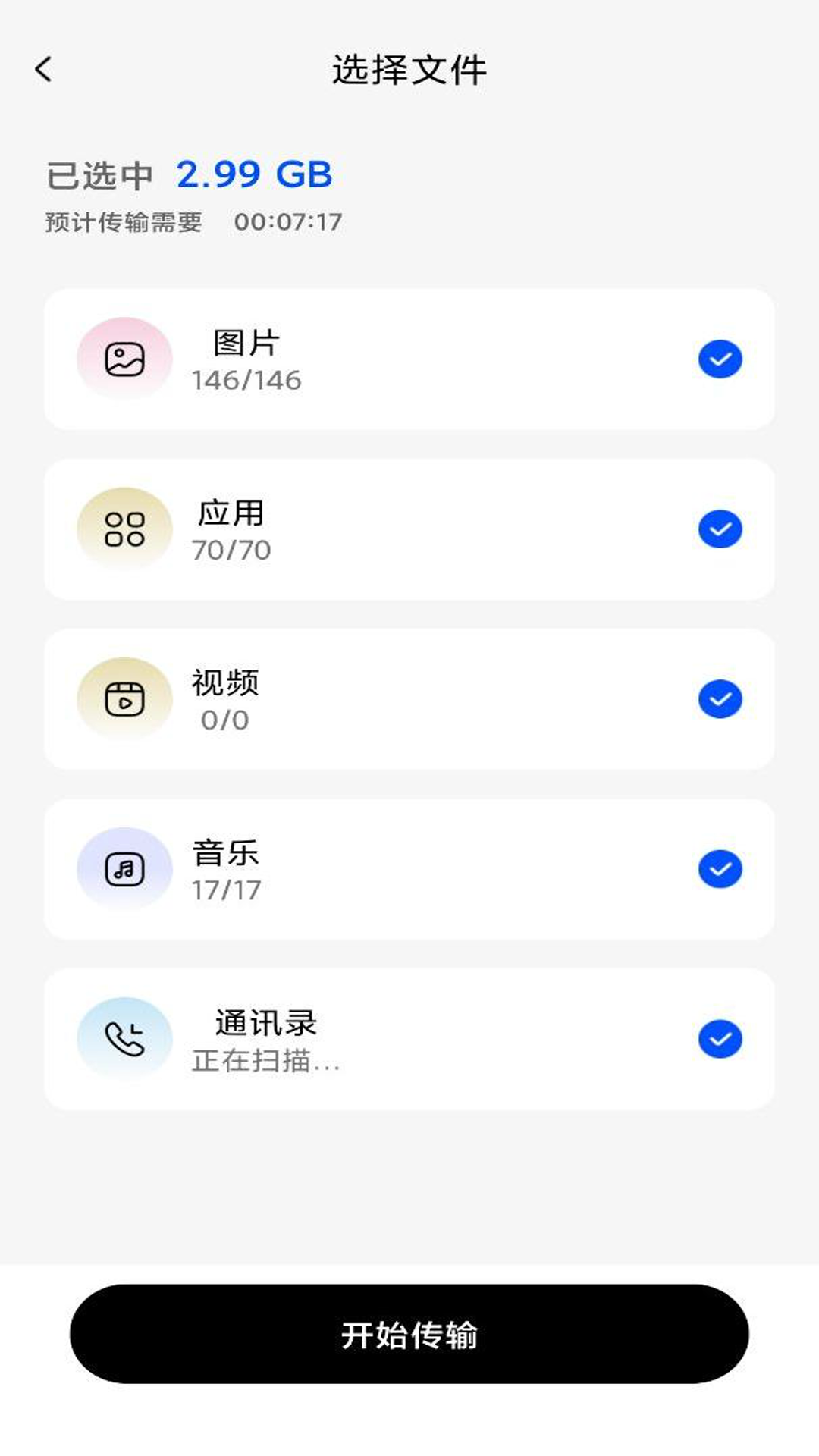The image size is (819, 1456).
Task: Click the estimated time 00:07:17
Action: pyautogui.click(x=288, y=222)
